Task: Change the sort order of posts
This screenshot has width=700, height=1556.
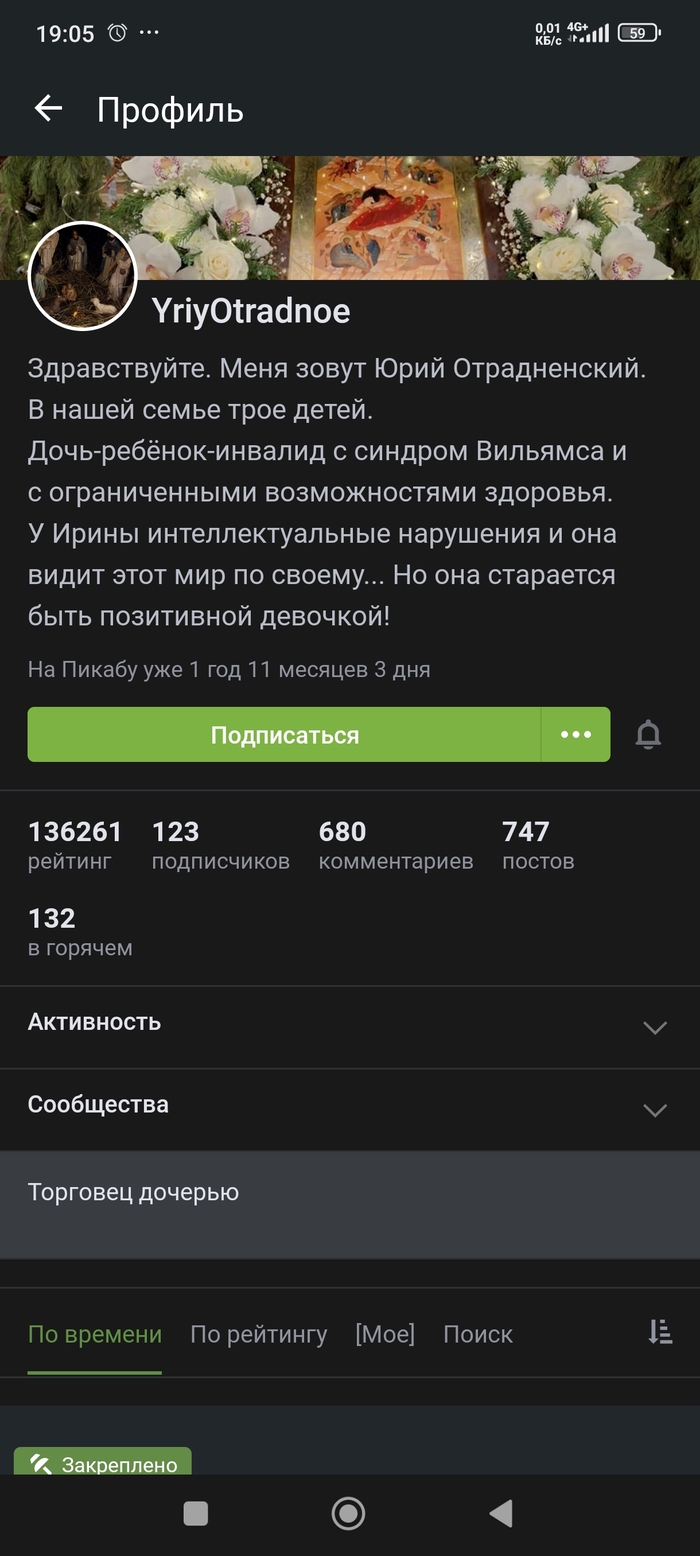Action: click(660, 1332)
